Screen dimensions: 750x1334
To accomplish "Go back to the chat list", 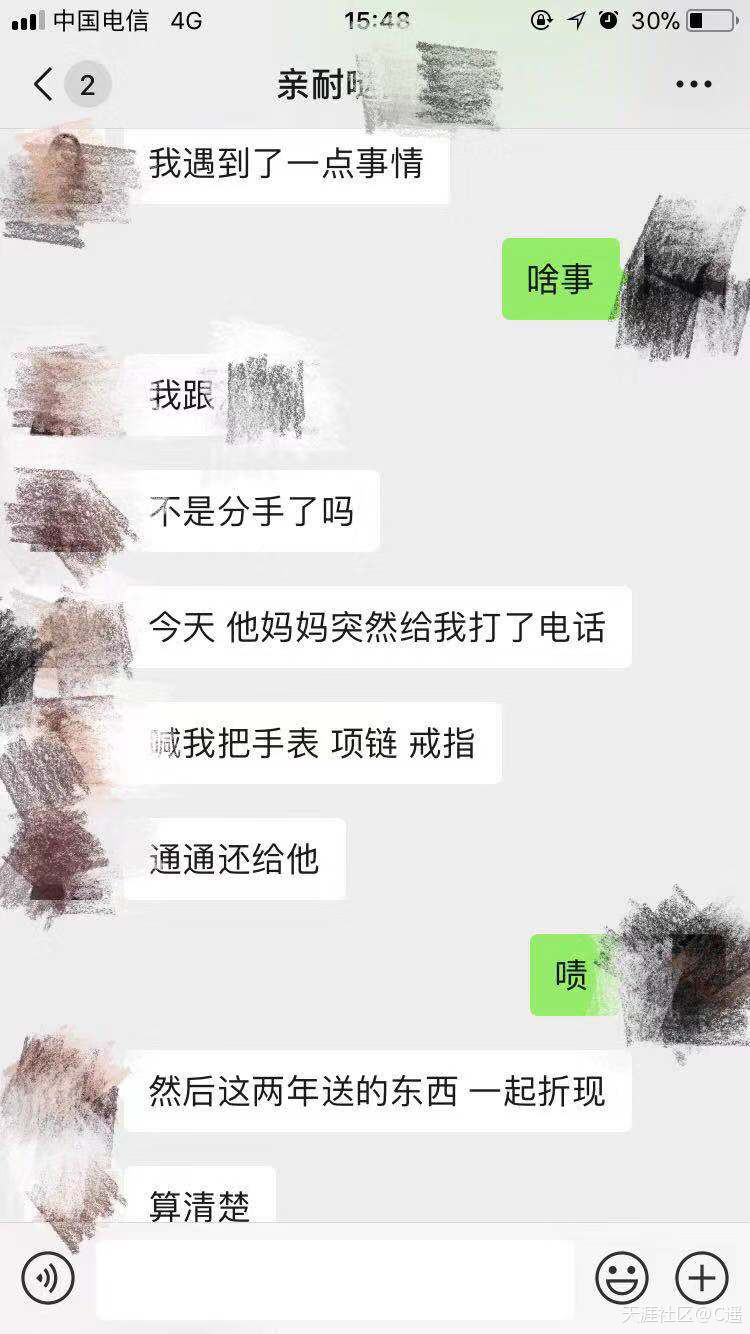I will [44, 85].
